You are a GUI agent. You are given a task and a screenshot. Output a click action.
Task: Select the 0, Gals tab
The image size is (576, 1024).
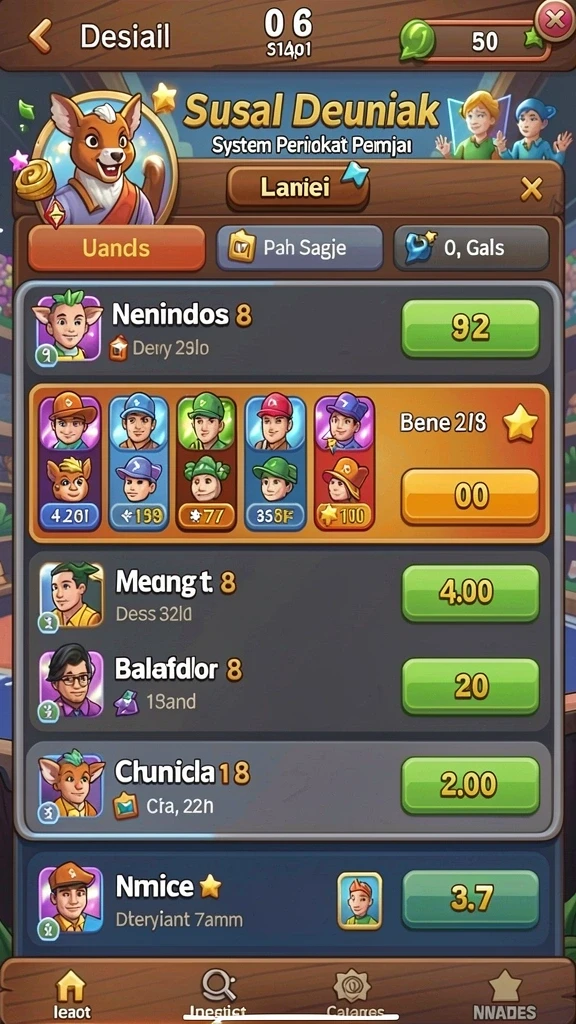(471, 248)
